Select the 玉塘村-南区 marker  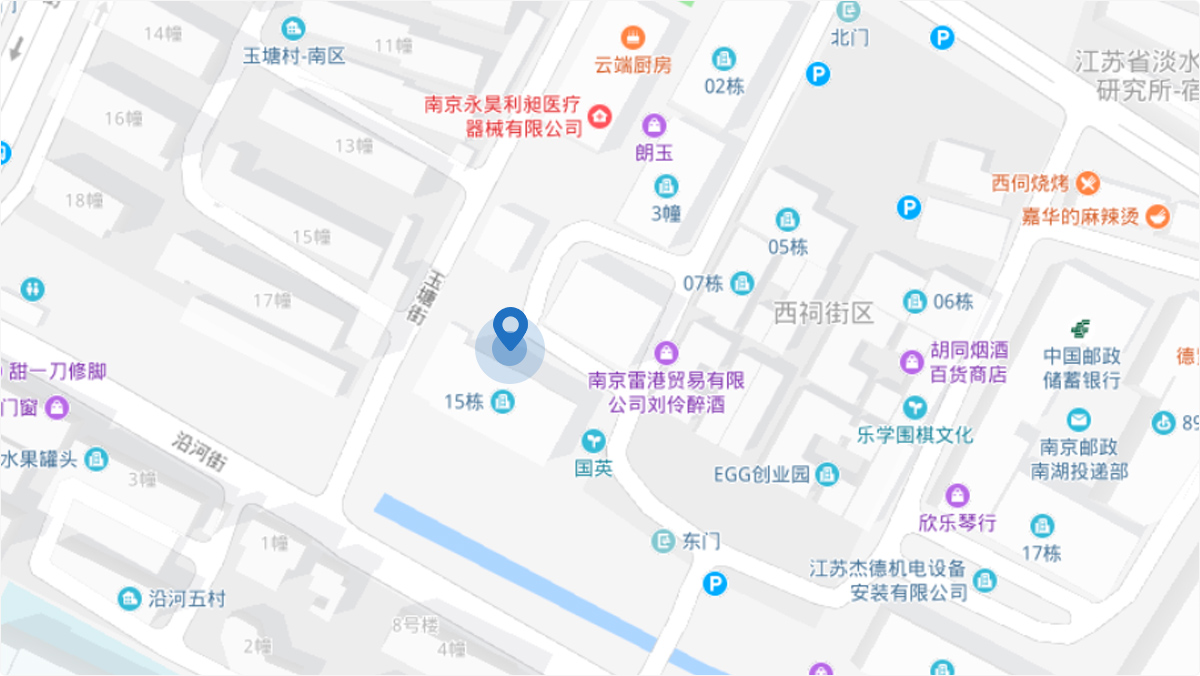[x=293, y=28]
